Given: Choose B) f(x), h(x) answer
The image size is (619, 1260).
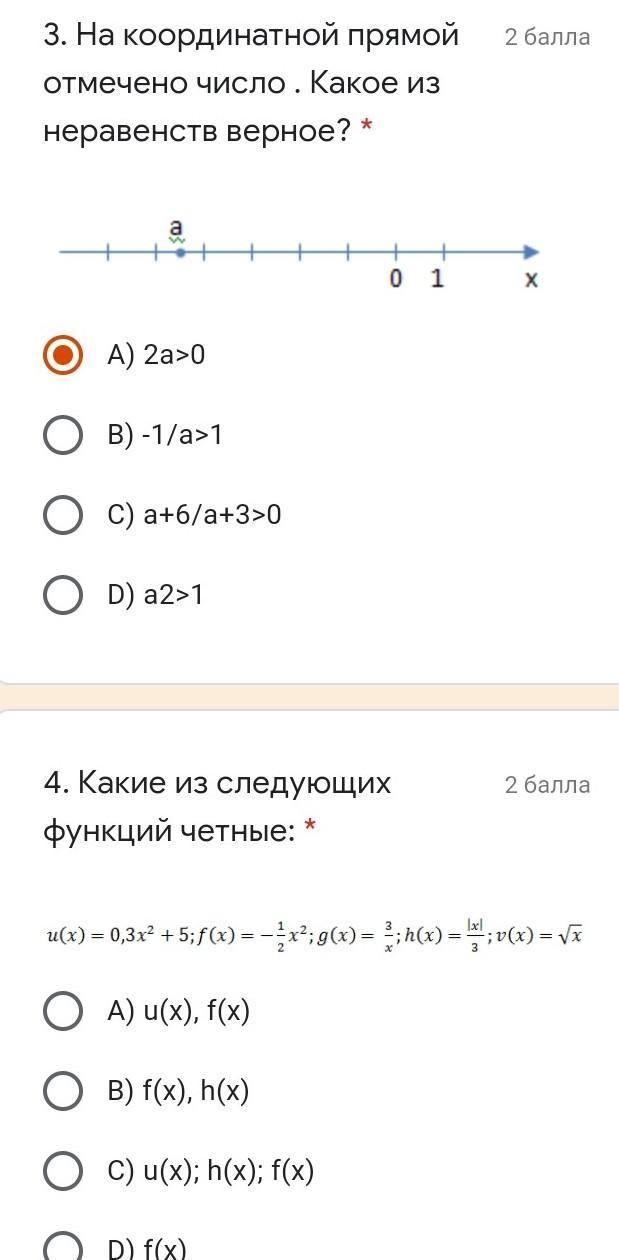Looking at the screenshot, I should click(x=63, y=1091).
